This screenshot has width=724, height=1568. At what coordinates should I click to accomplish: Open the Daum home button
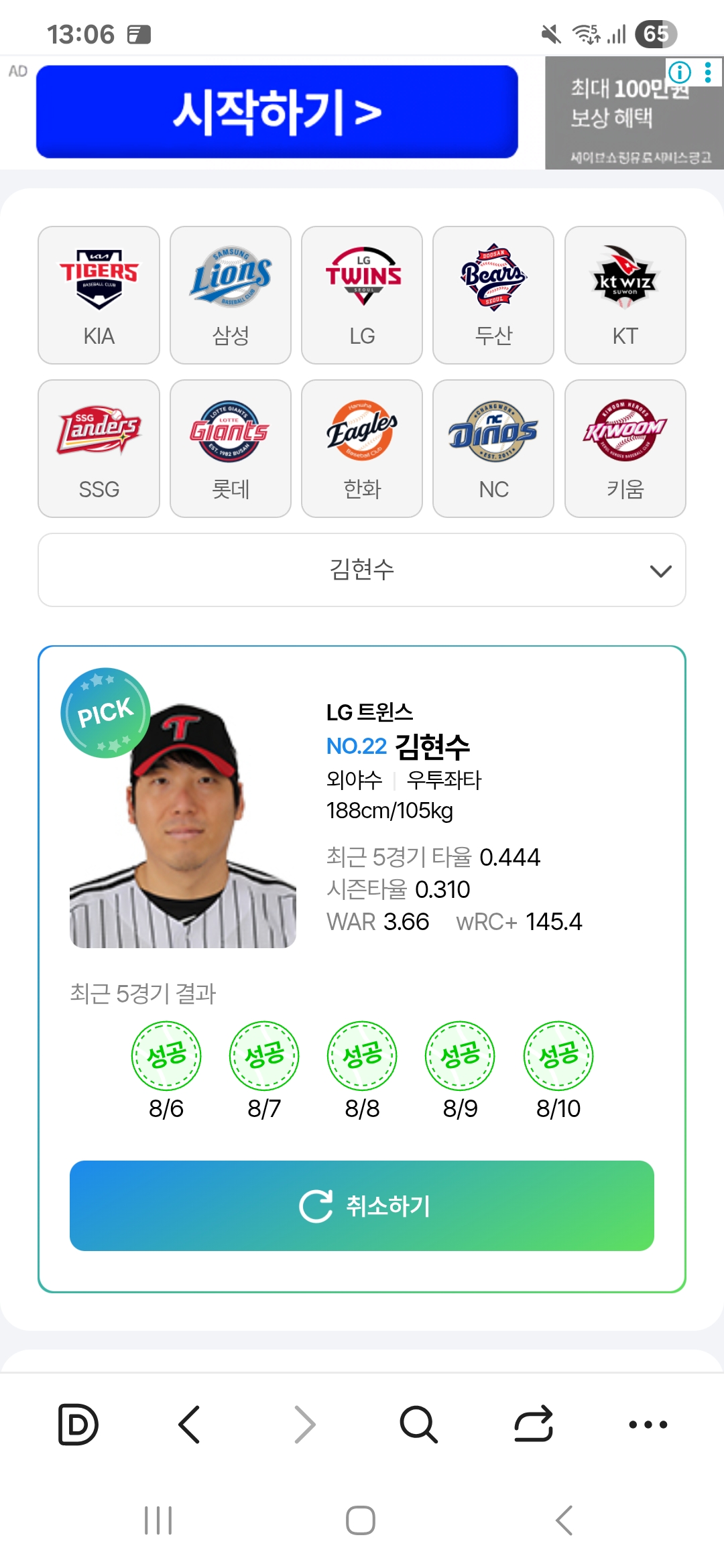78,1424
